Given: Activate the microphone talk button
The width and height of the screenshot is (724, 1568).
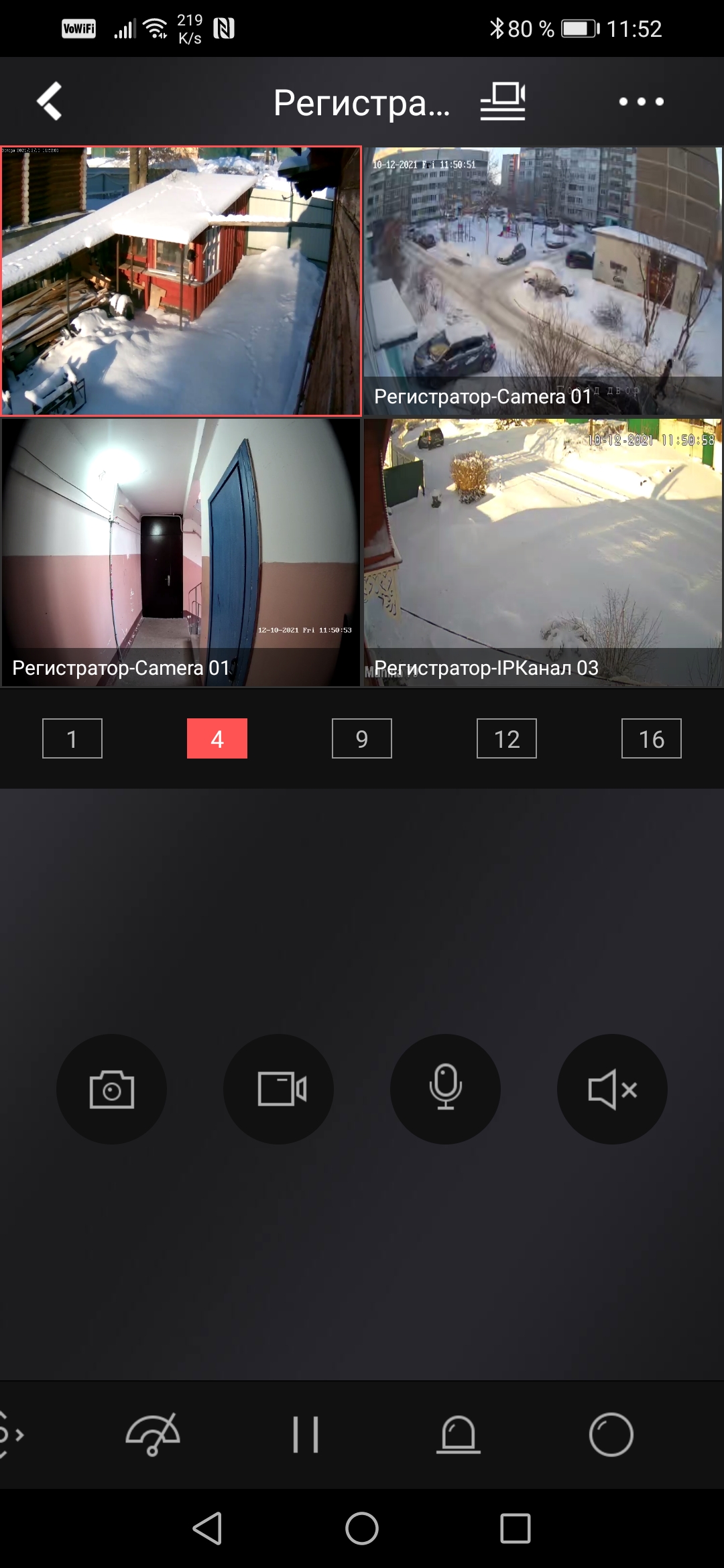Looking at the screenshot, I should tap(445, 1090).
